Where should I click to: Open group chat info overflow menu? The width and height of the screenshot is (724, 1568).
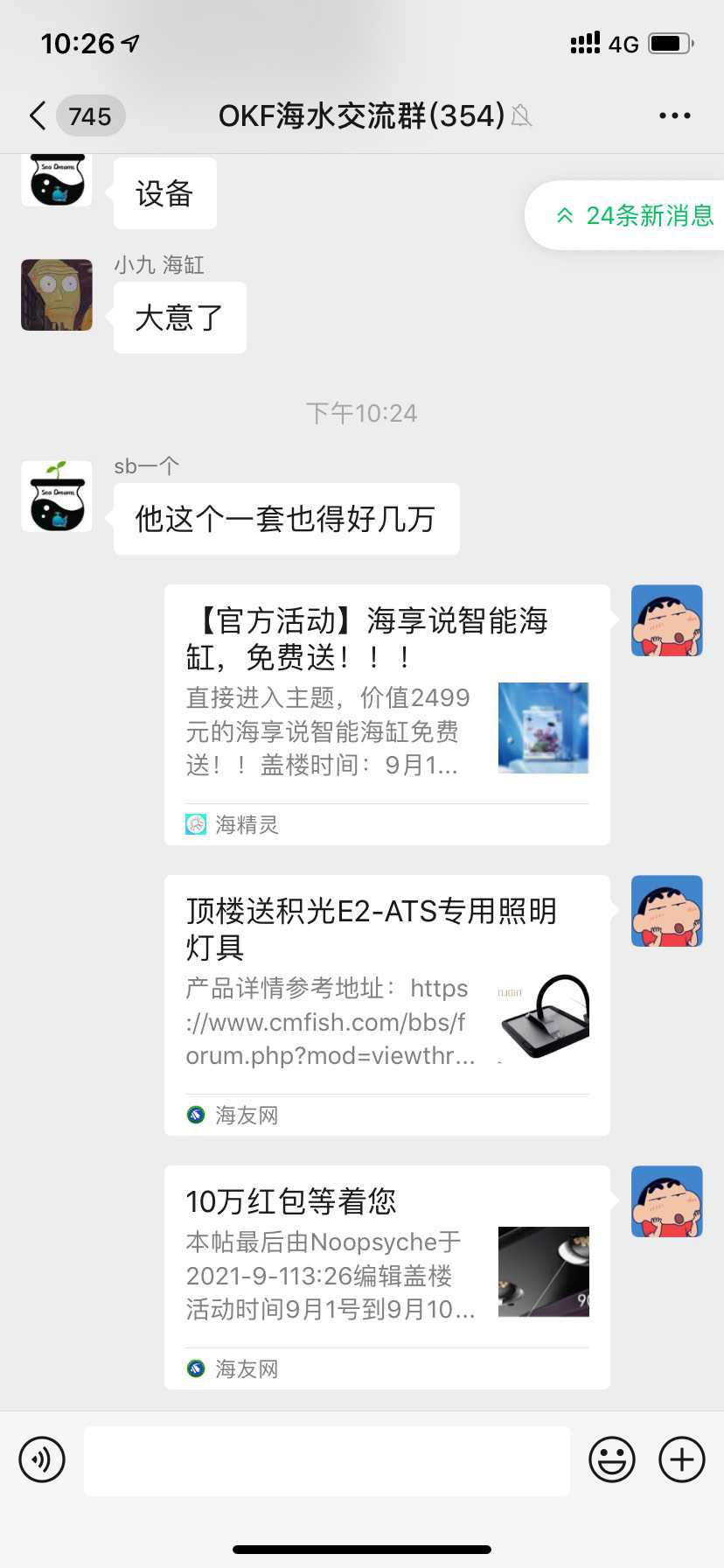[674, 115]
